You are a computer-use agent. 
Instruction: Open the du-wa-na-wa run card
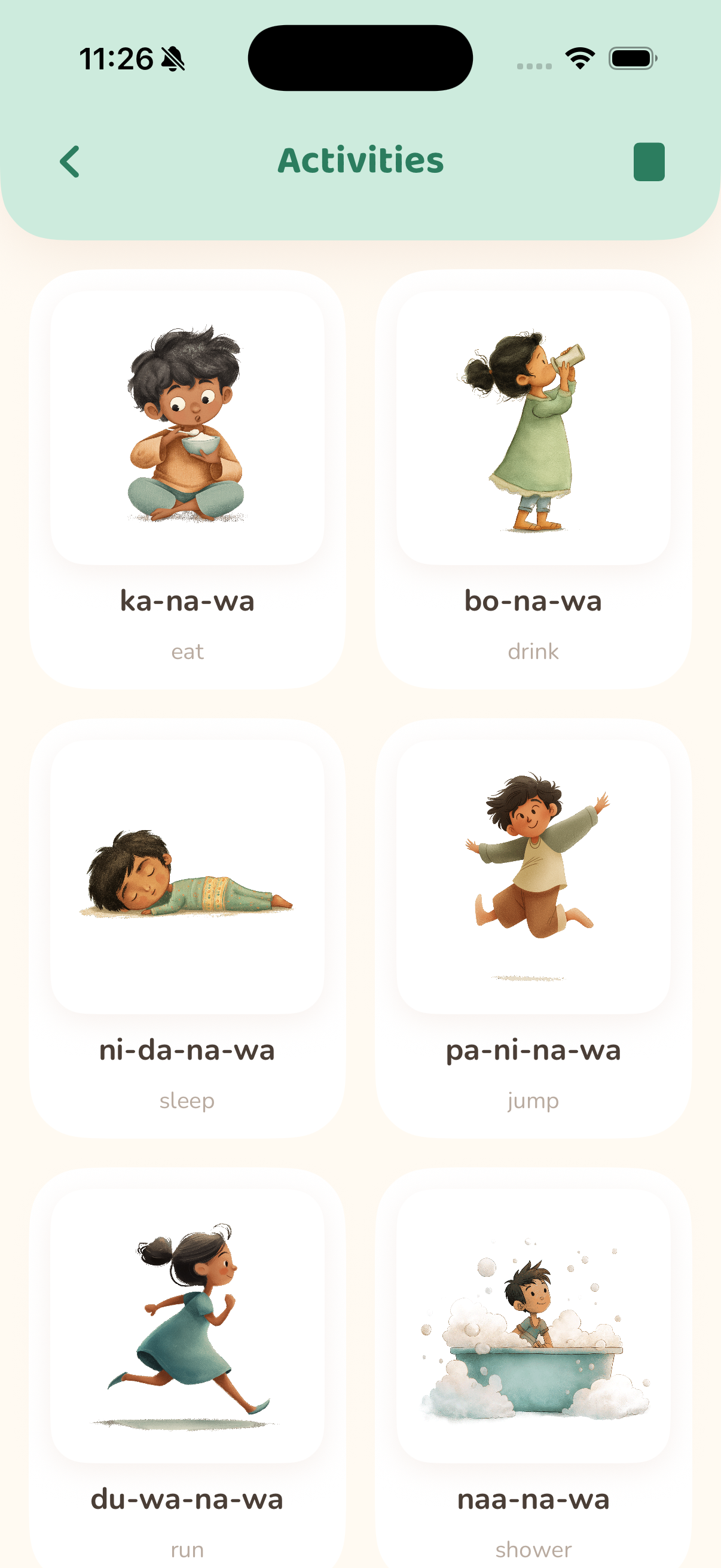coord(187,1368)
